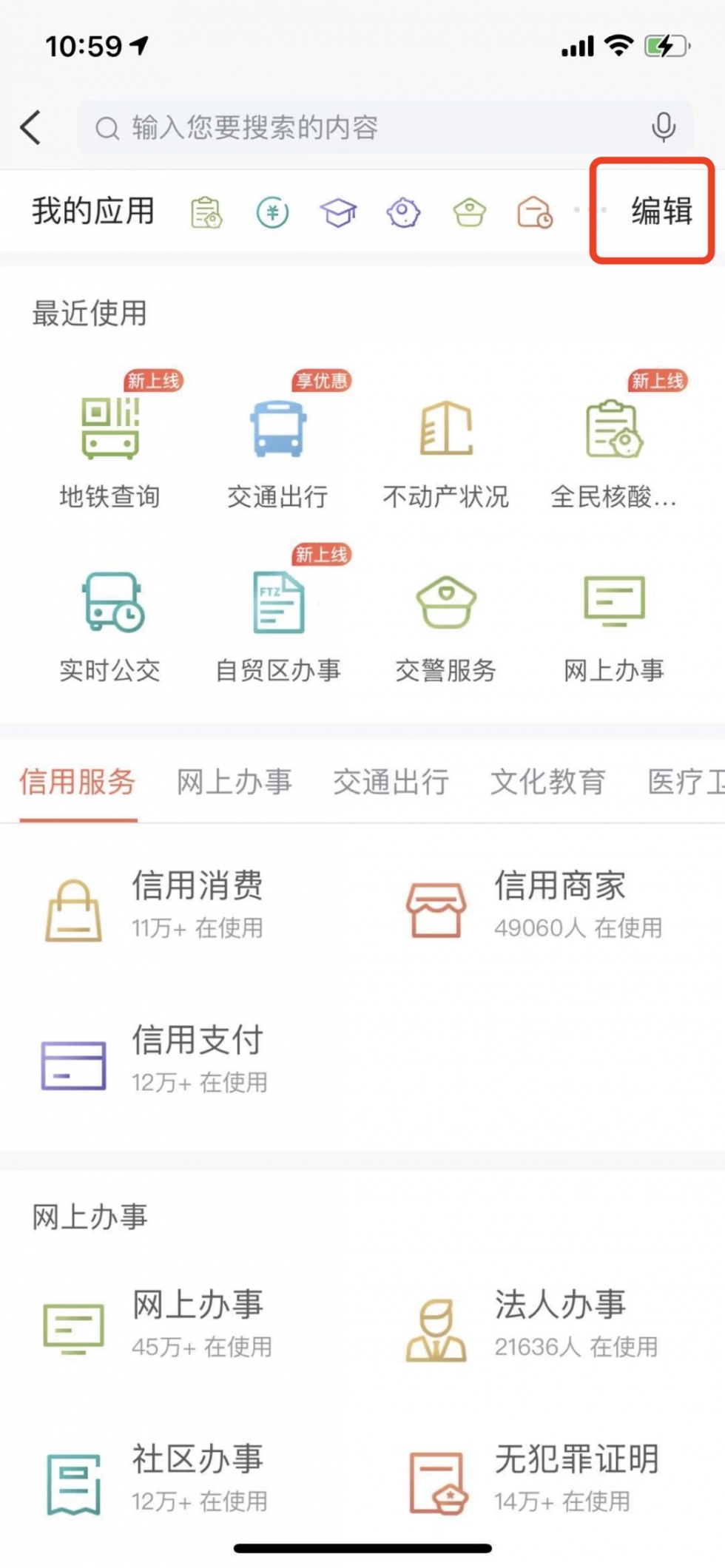The width and height of the screenshot is (725, 1568).
Task: Open 法人办事 corporate services
Action: 533,1325
